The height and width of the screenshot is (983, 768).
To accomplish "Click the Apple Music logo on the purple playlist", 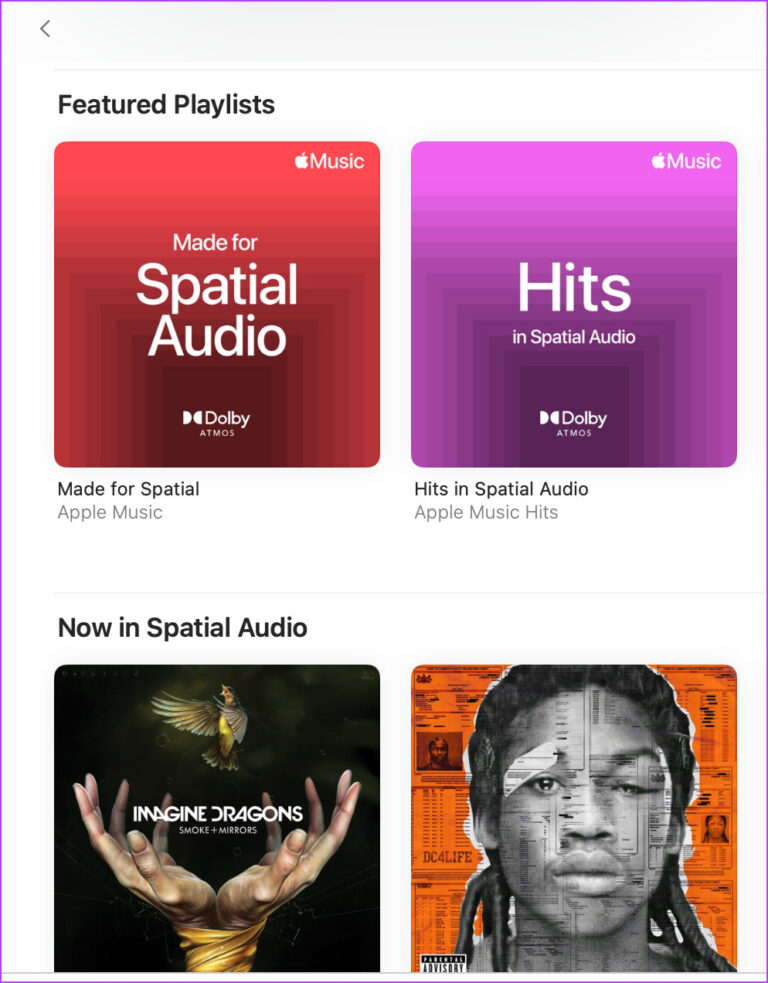I will click(x=688, y=161).
